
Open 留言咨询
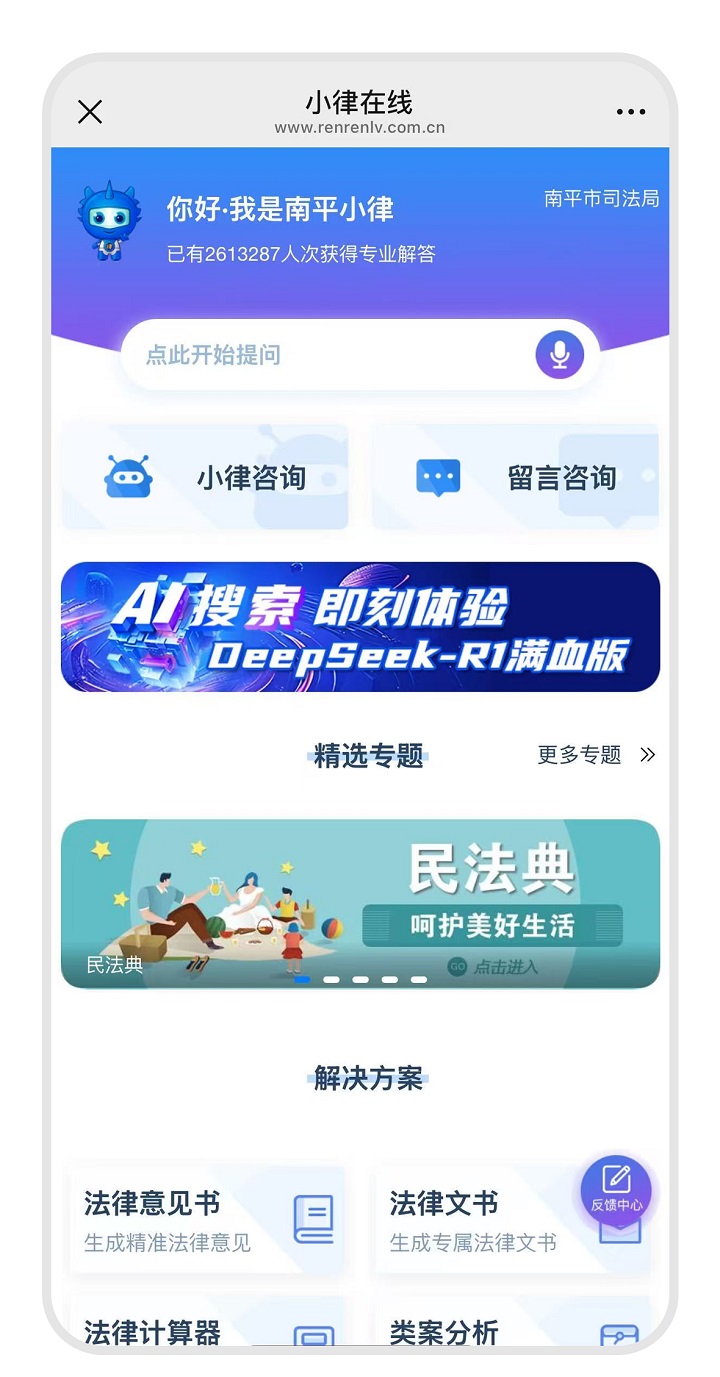515,478
